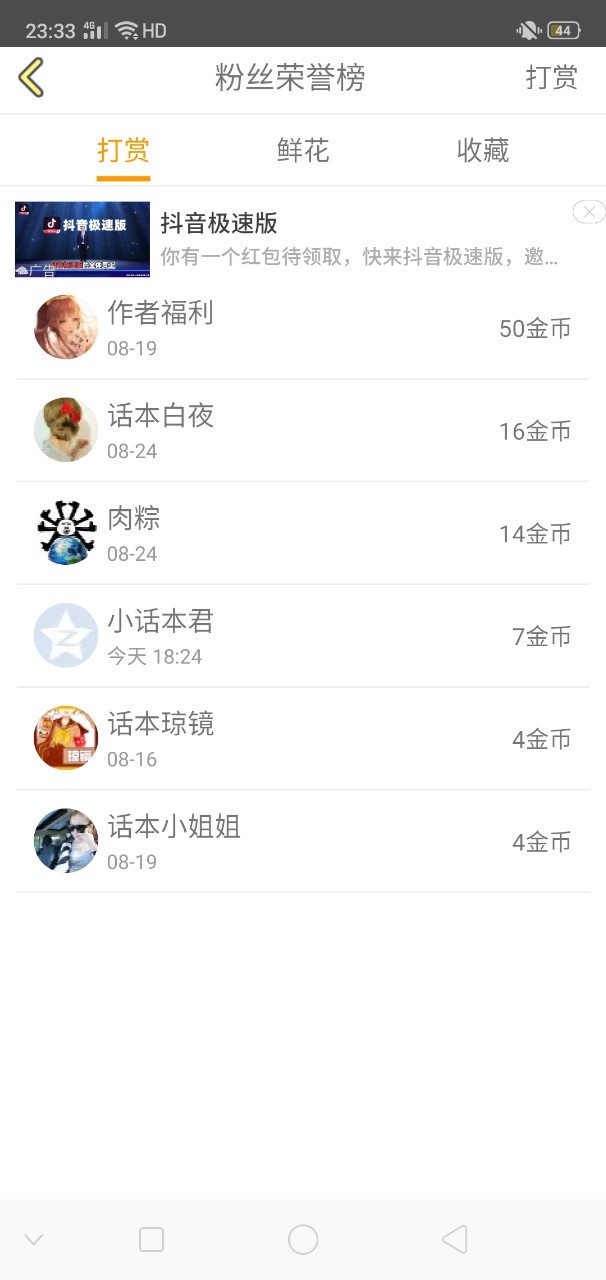Open the recent apps square button
The image size is (606, 1280).
151,1240
